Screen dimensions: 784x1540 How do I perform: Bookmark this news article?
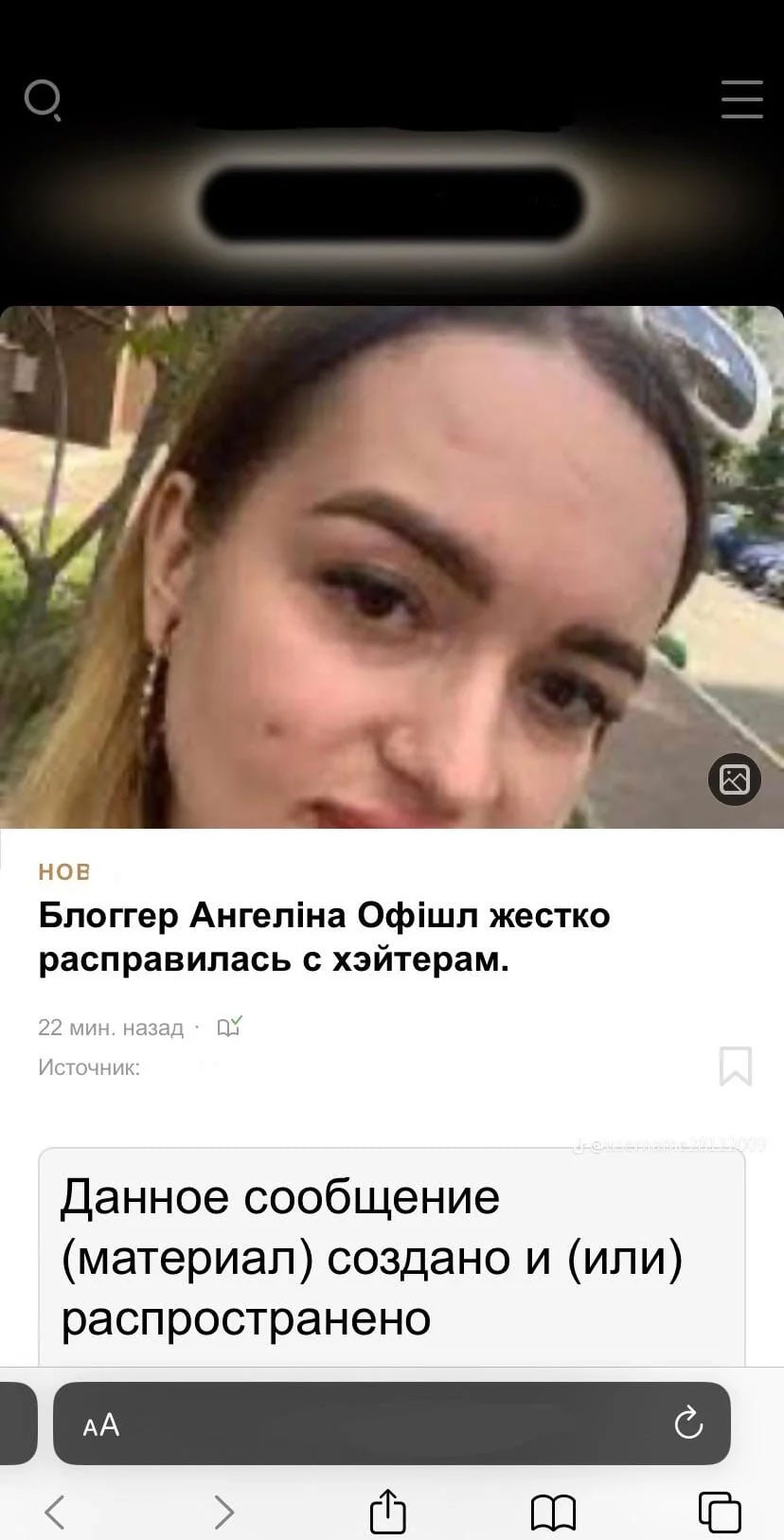pyautogui.click(x=736, y=1065)
